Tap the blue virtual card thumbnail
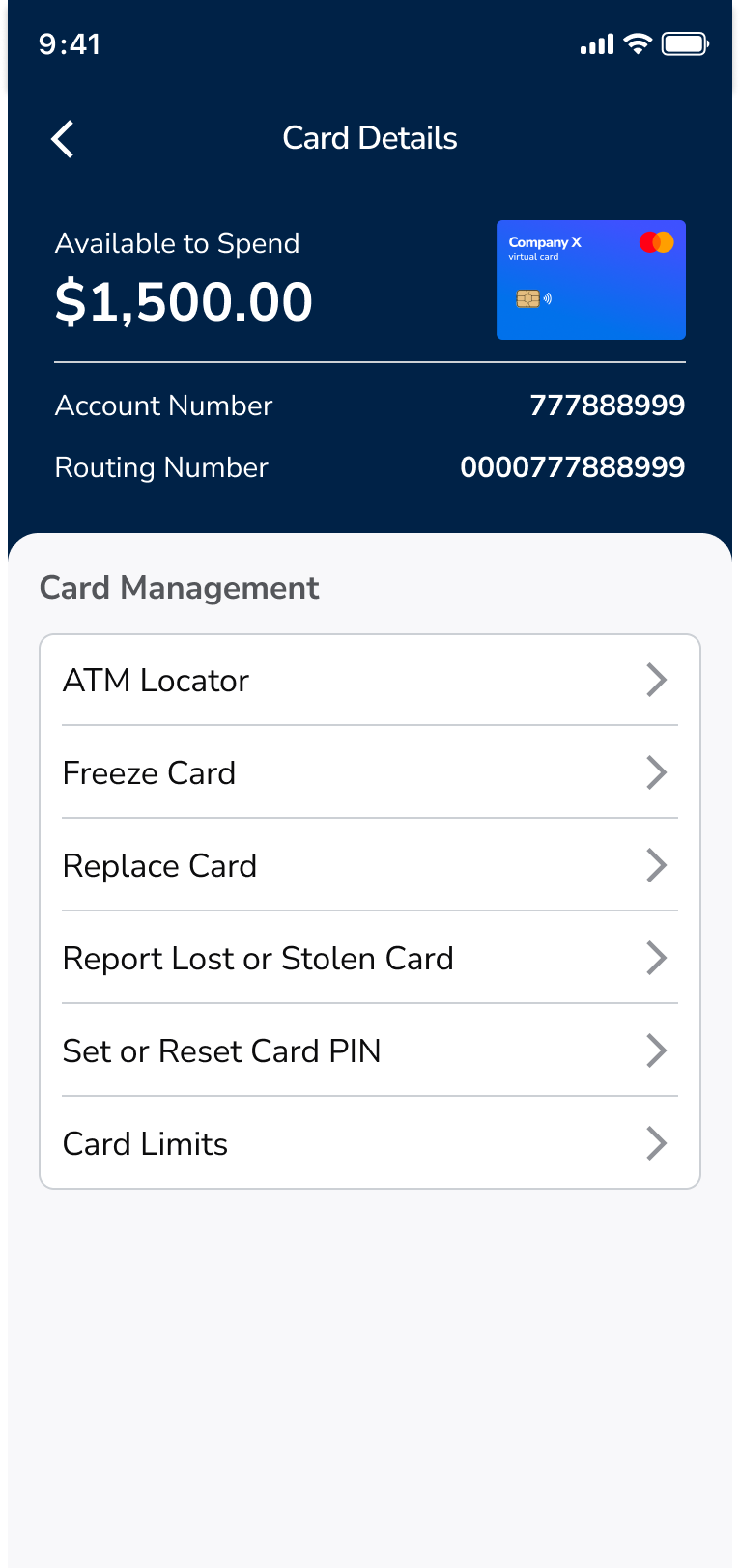The image size is (740, 1568). pos(590,279)
